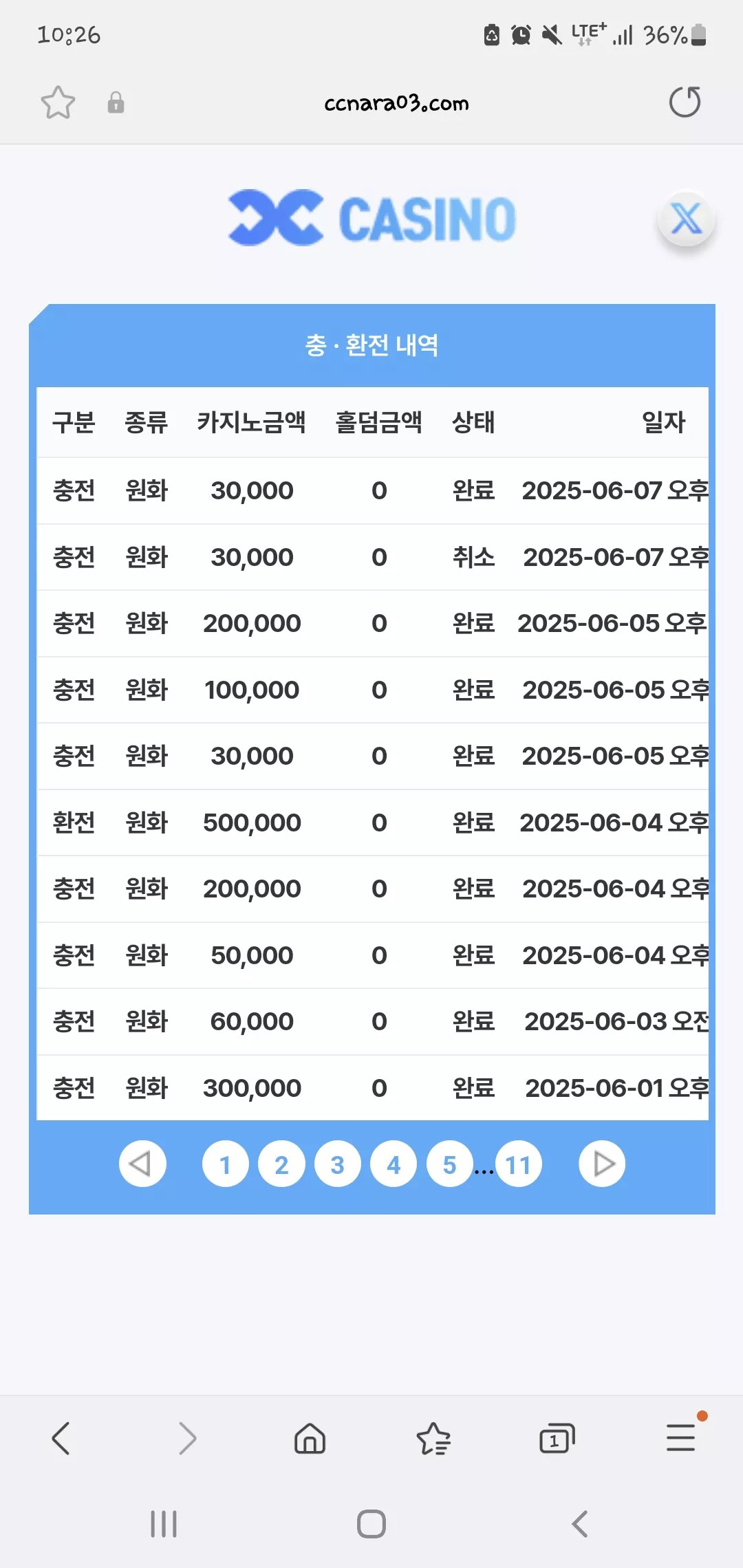Go to history page 1

pos(225,1164)
